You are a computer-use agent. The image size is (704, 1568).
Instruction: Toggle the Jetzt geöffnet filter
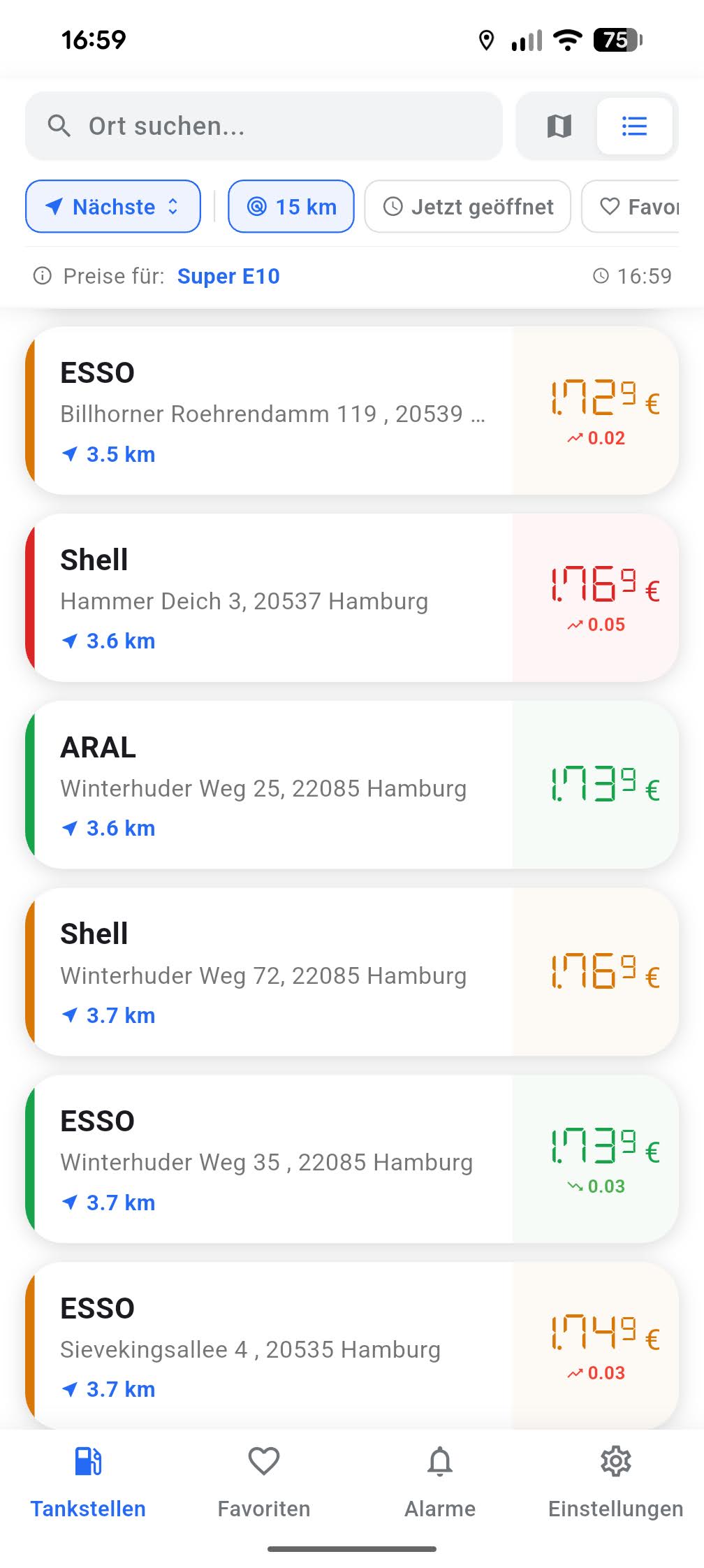coord(467,206)
